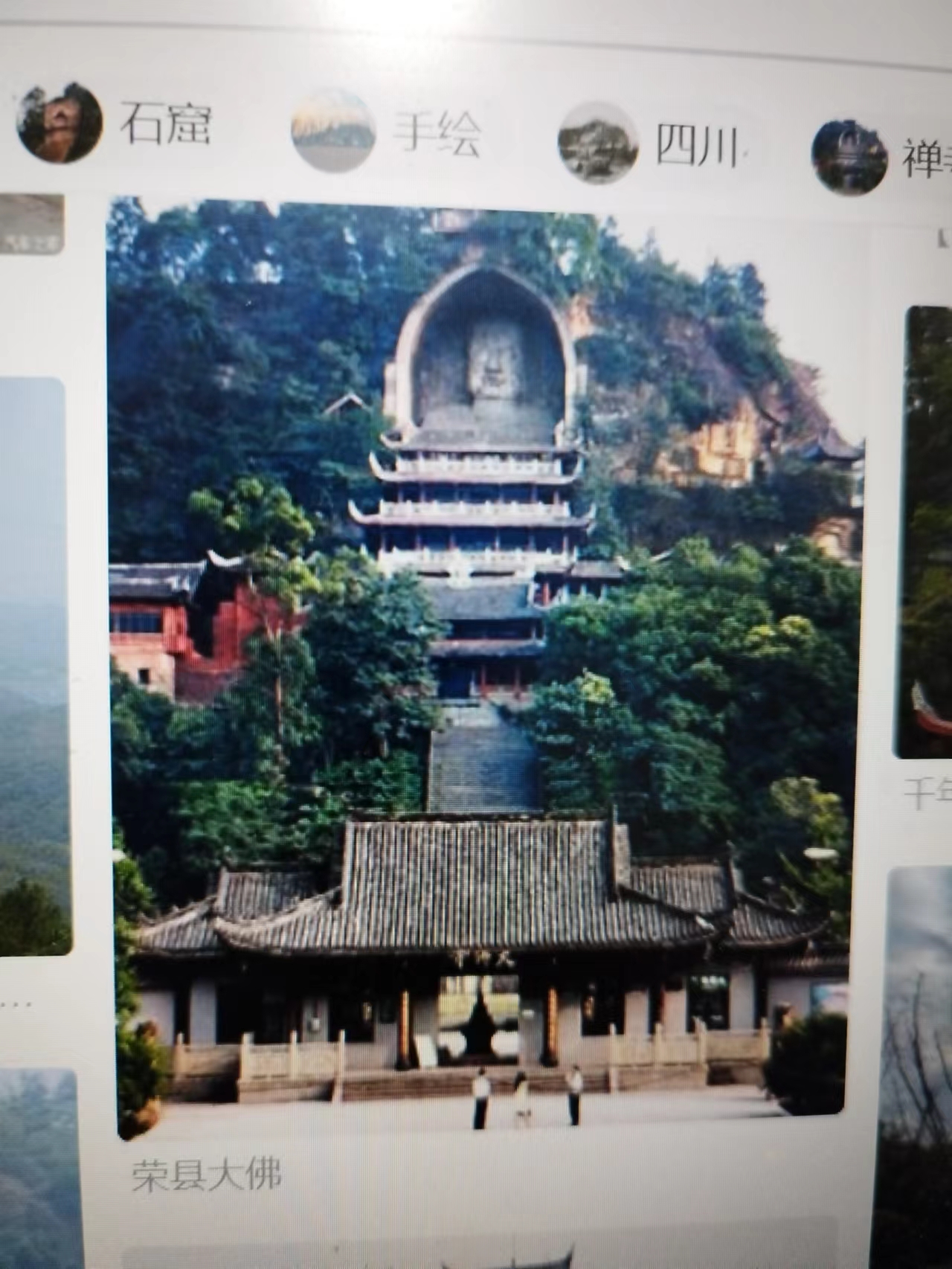
Task: Select the top-left landscape thumbnail strip
Action: (x=30, y=223)
